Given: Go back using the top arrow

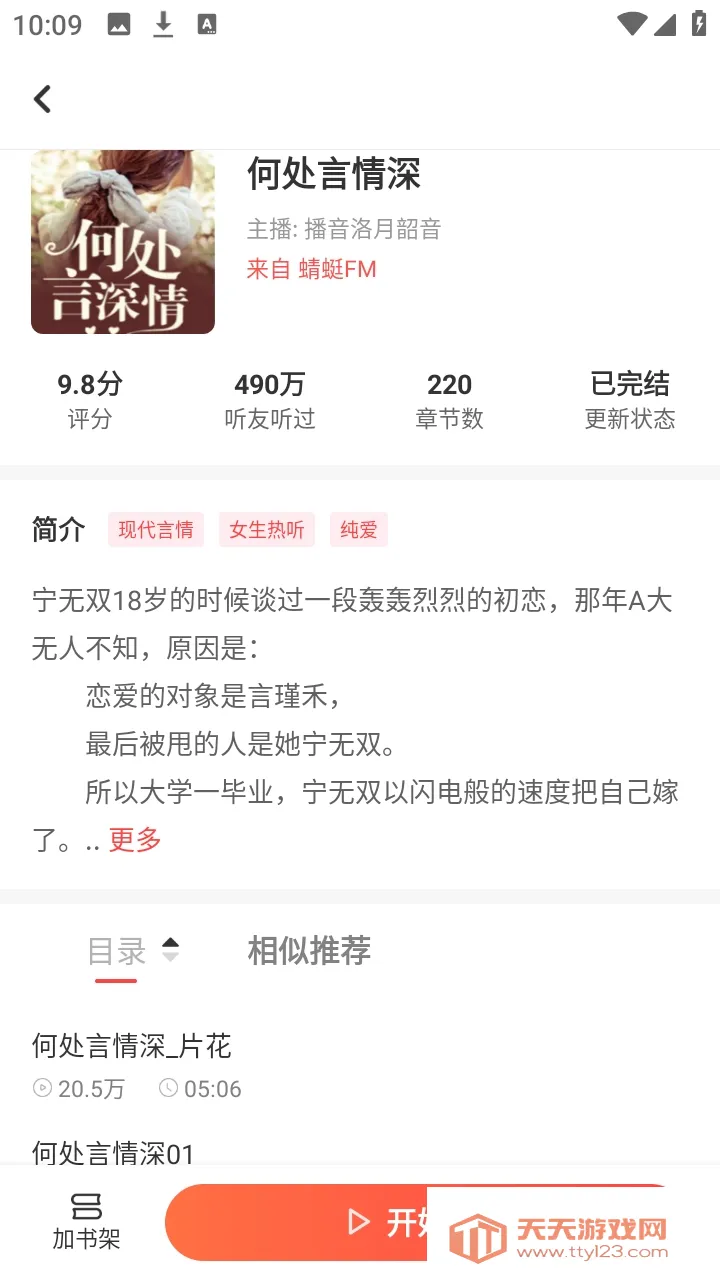Looking at the screenshot, I should tap(42, 99).
